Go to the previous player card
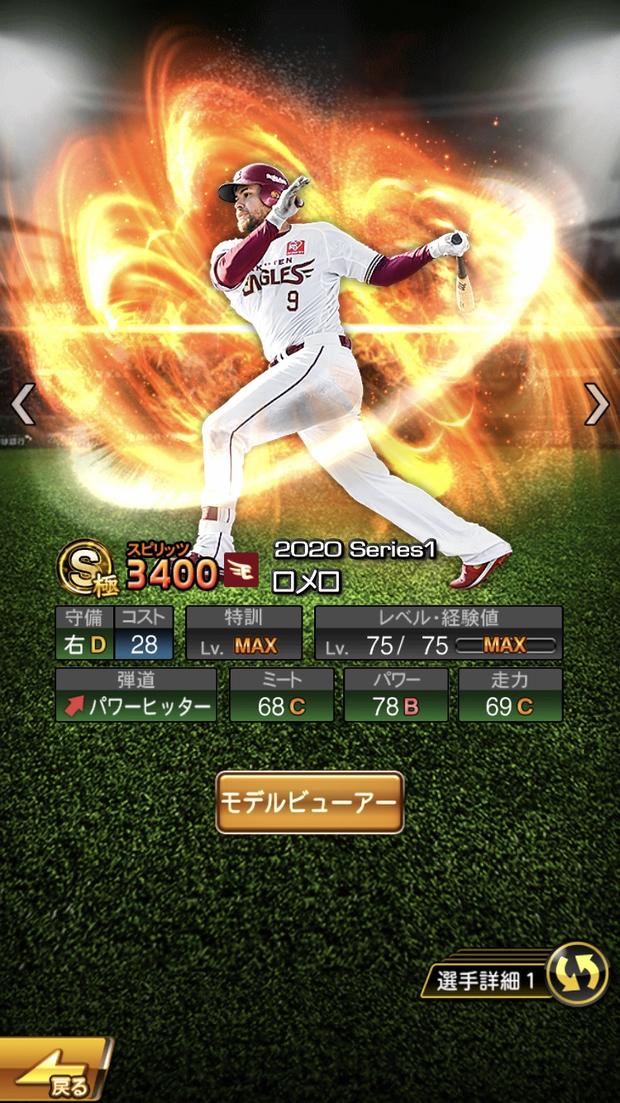The image size is (620, 1103). (22, 404)
